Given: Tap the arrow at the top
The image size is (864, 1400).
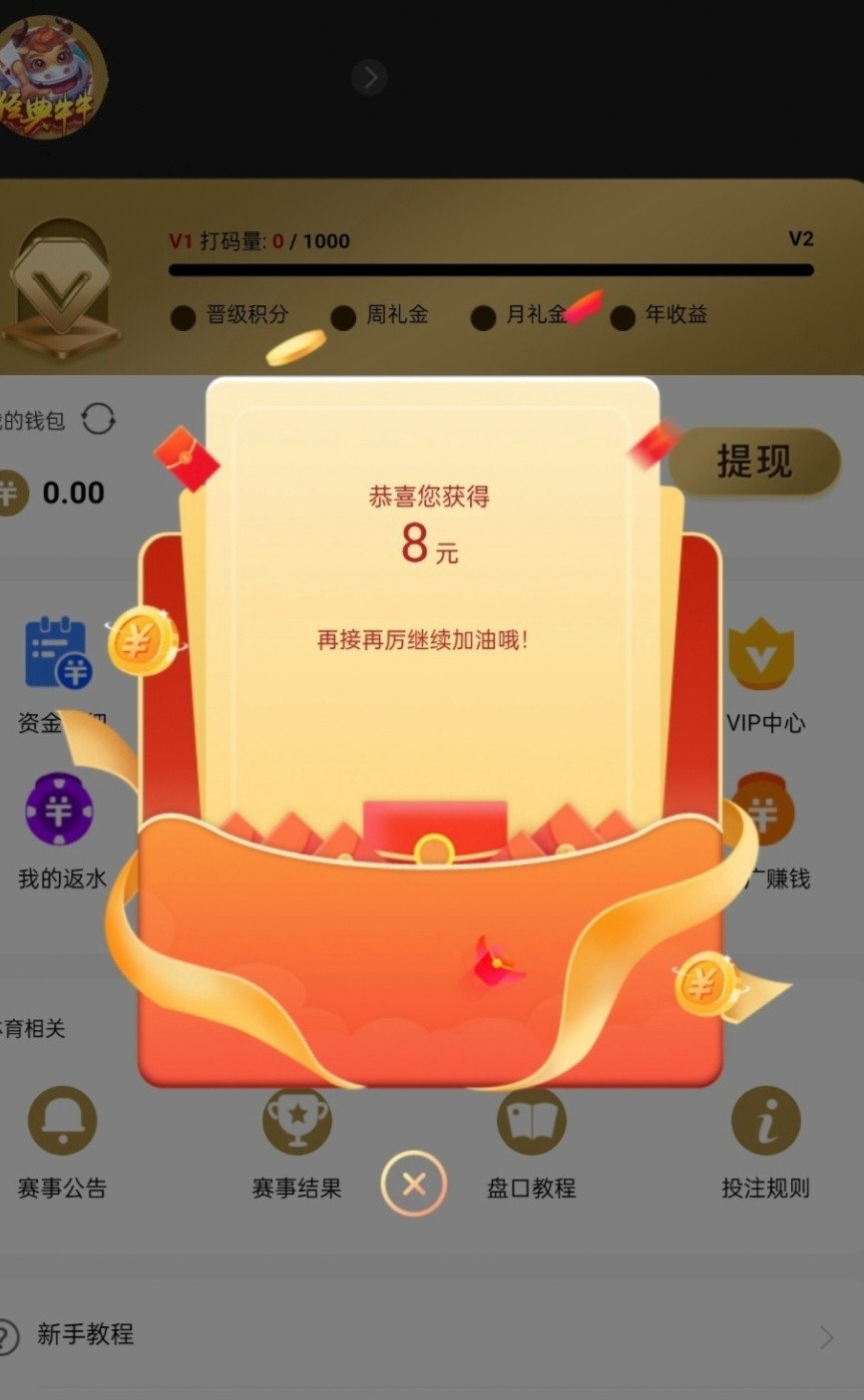Looking at the screenshot, I should point(369,77).
